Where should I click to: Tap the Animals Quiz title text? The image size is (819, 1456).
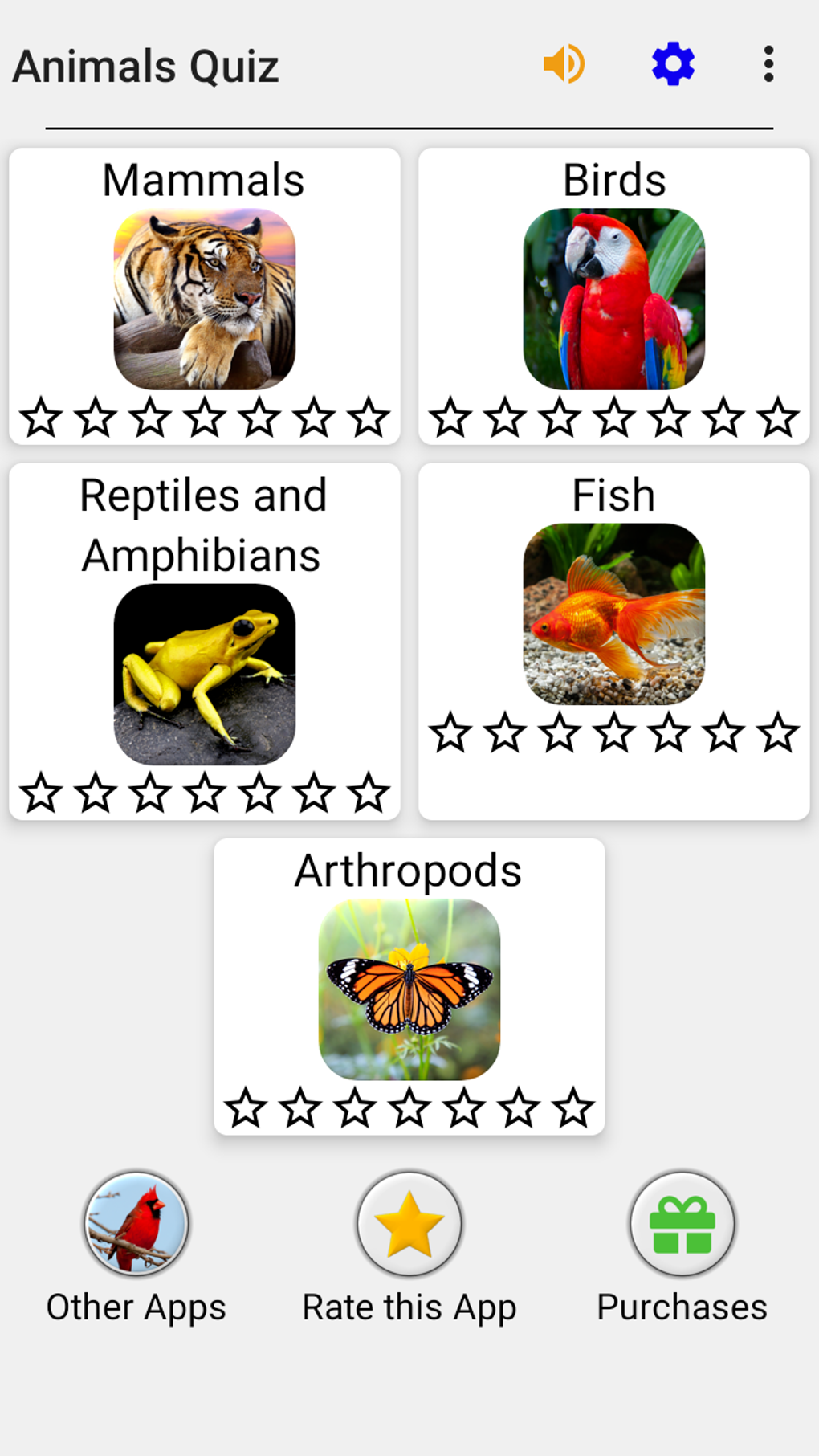[145, 66]
